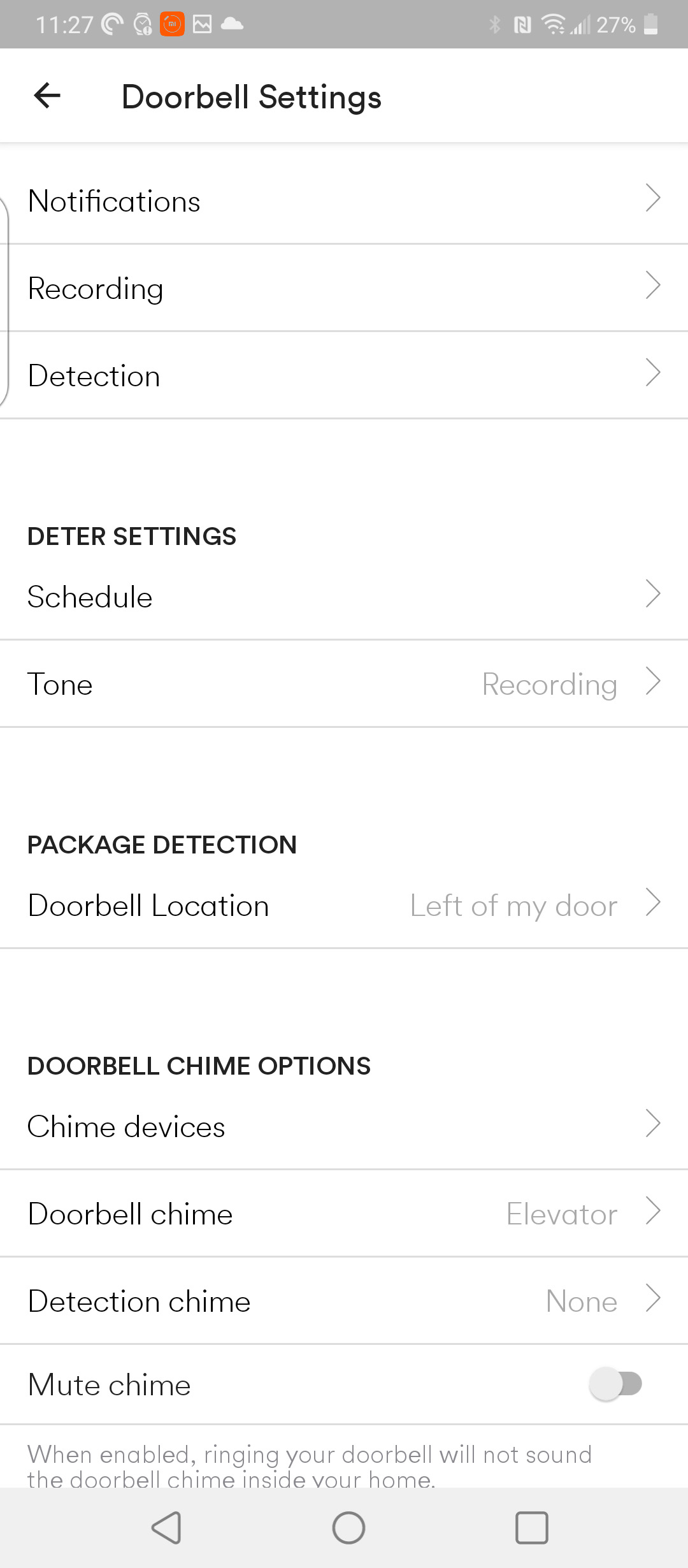Open Chime devices
The width and height of the screenshot is (688, 1568).
pyautogui.click(x=344, y=1126)
